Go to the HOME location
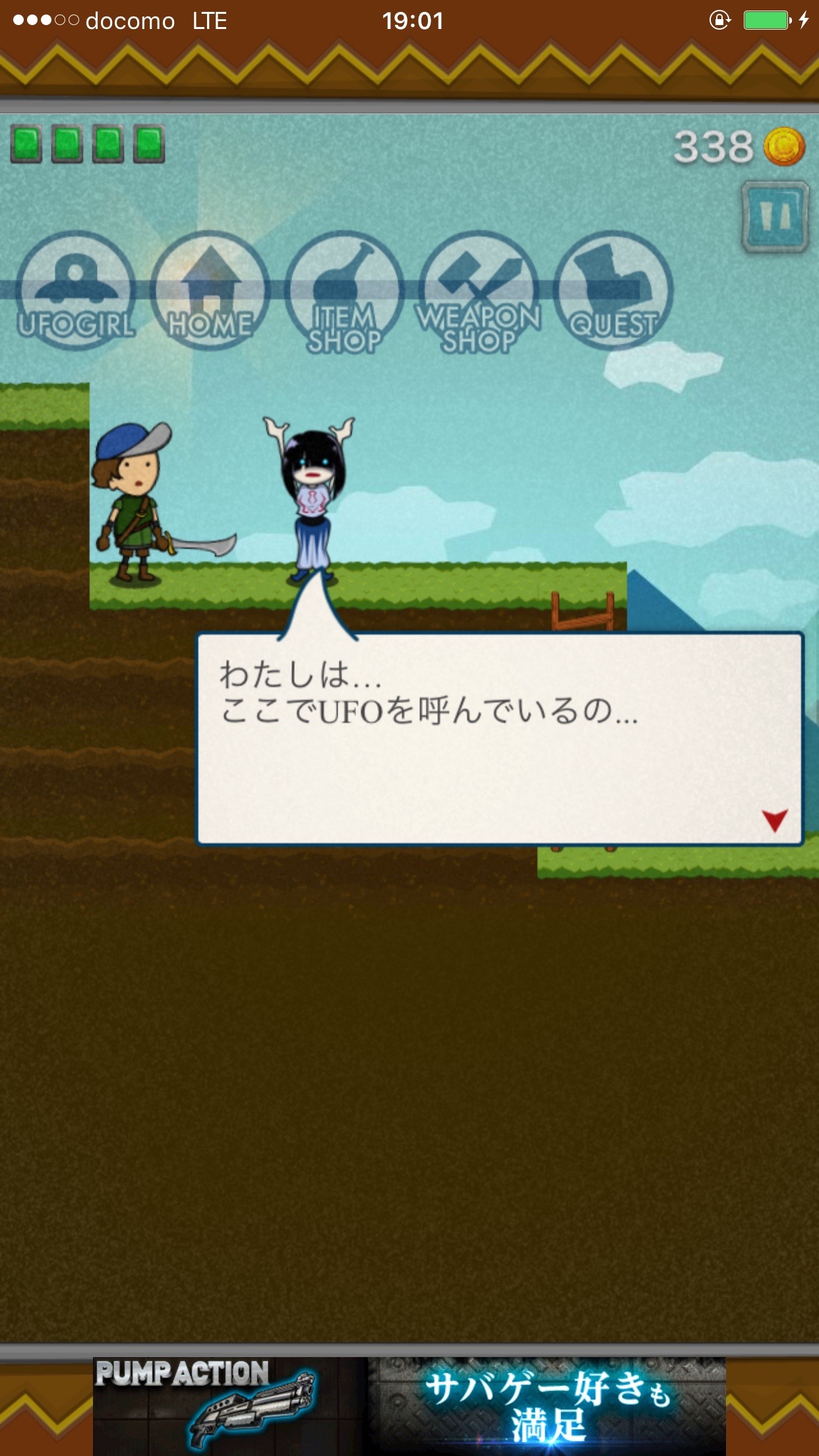 pyautogui.click(x=210, y=290)
